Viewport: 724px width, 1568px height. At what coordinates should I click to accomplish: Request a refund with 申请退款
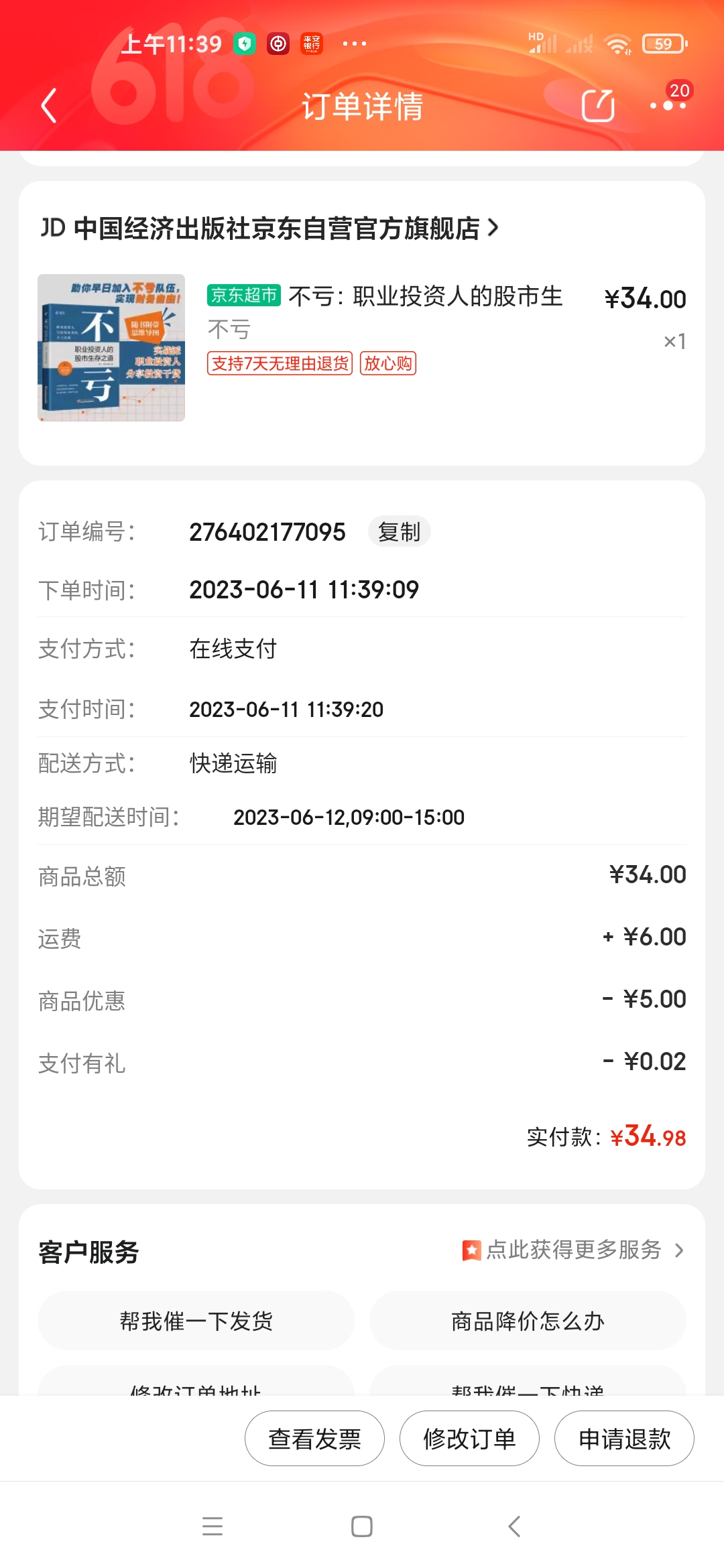pos(624,1439)
